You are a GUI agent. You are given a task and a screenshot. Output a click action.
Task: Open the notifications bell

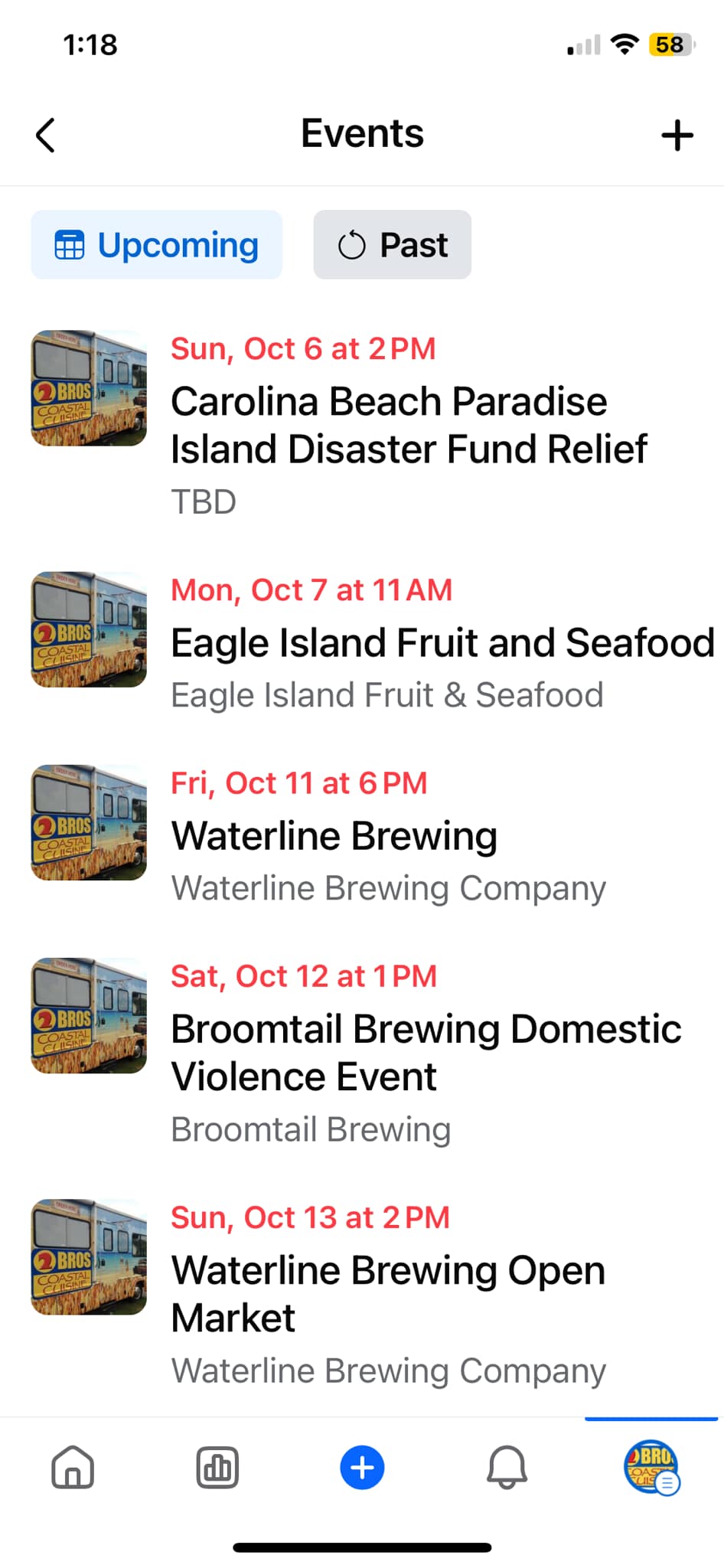coord(507,1468)
